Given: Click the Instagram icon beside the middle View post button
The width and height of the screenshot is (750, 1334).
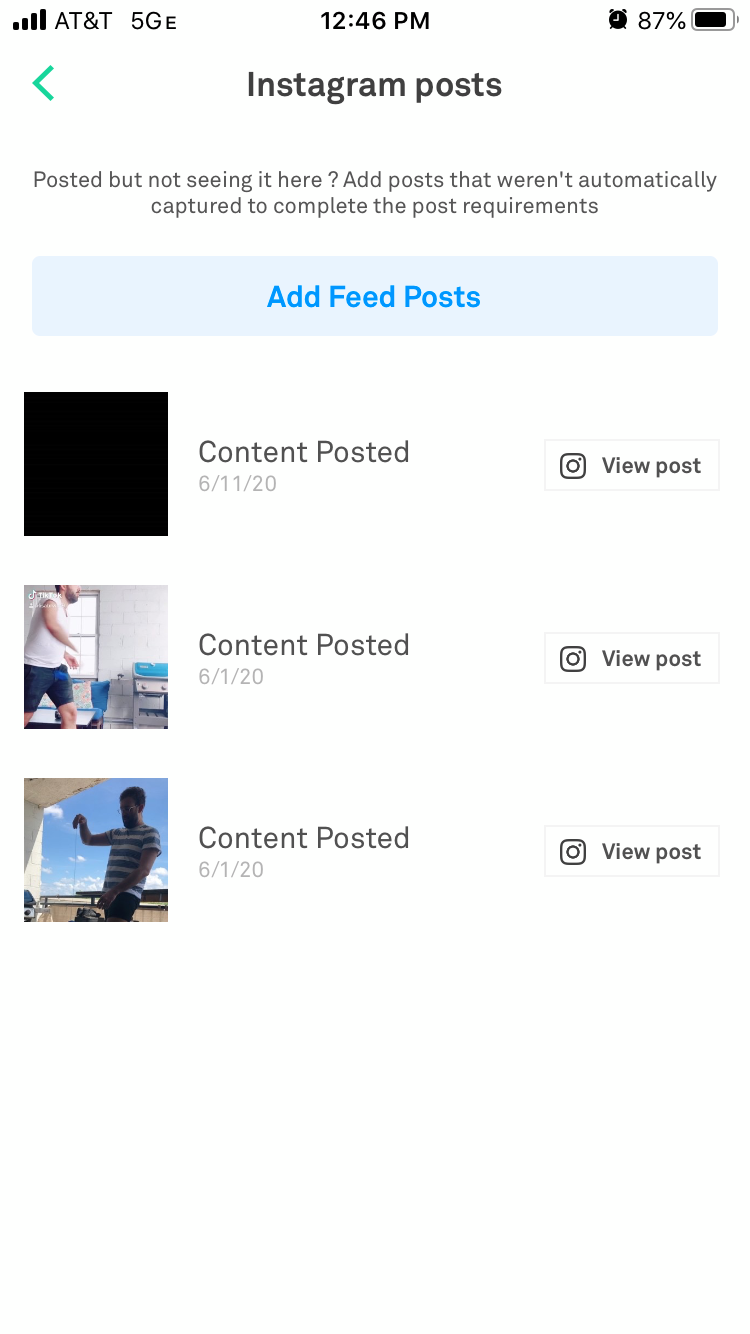Looking at the screenshot, I should [x=572, y=658].
